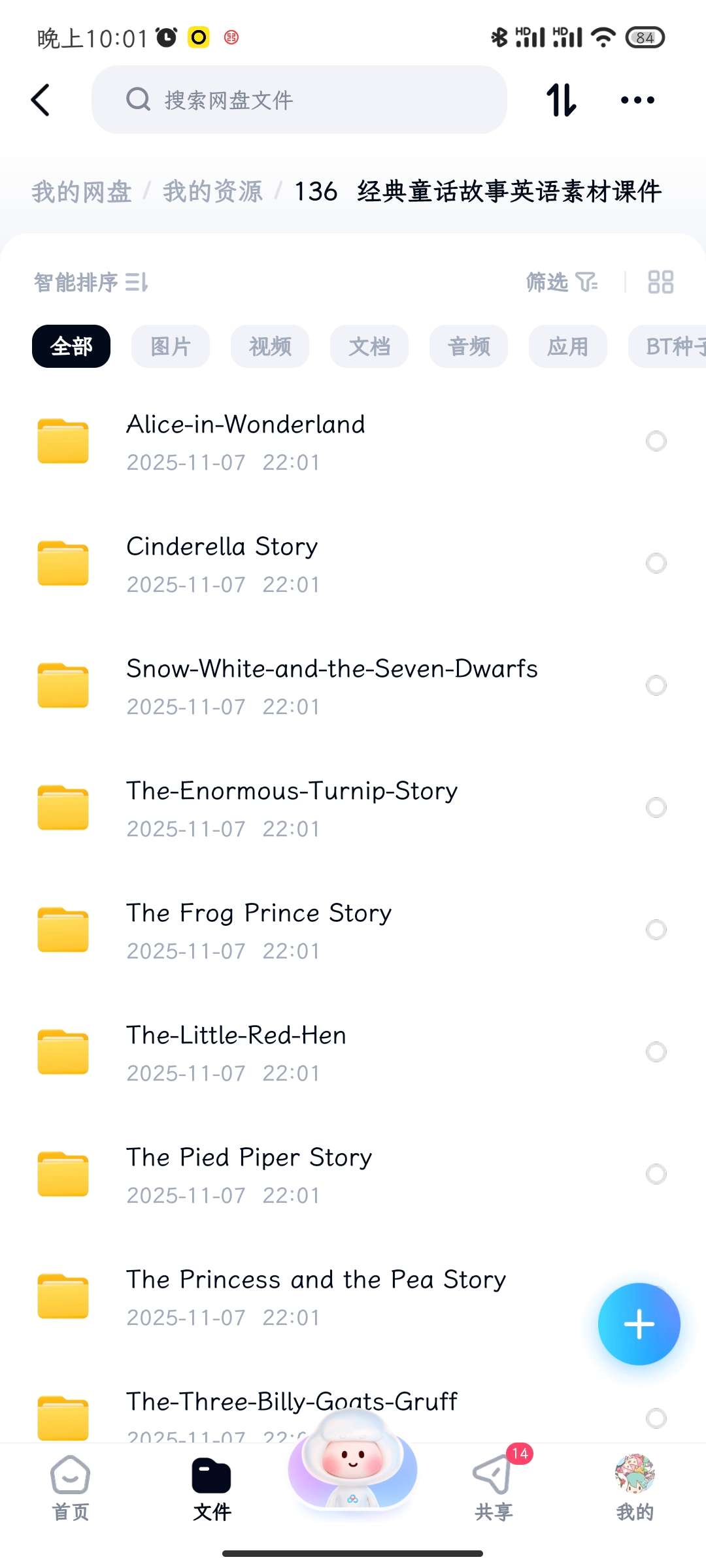Filter files by 视频
Image resolution: width=706 pixels, height=1568 pixels.
click(x=270, y=346)
